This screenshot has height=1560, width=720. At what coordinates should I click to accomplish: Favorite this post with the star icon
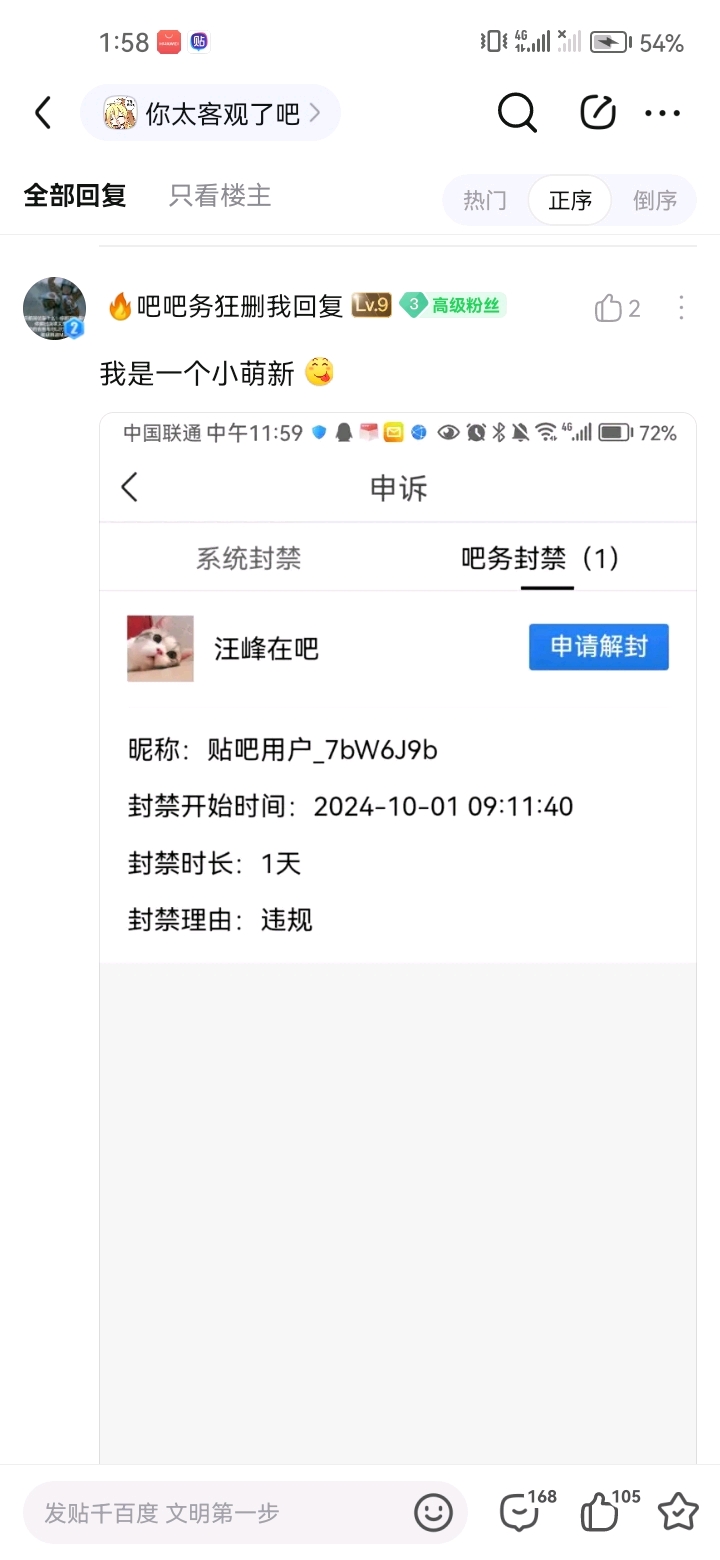pyautogui.click(x=678, y=1512)
